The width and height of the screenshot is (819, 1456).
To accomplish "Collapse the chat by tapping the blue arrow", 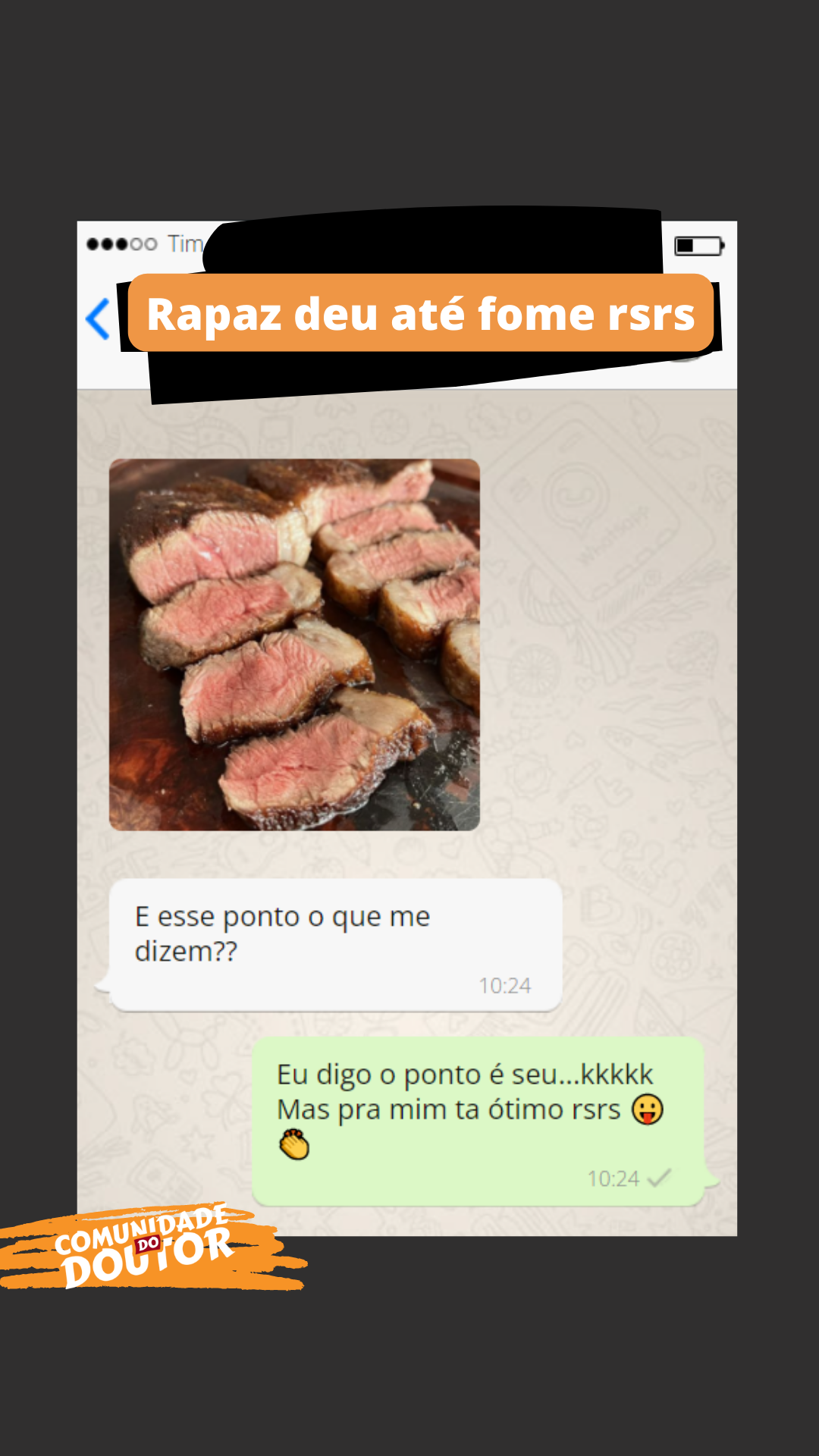I will pos(97,318).
